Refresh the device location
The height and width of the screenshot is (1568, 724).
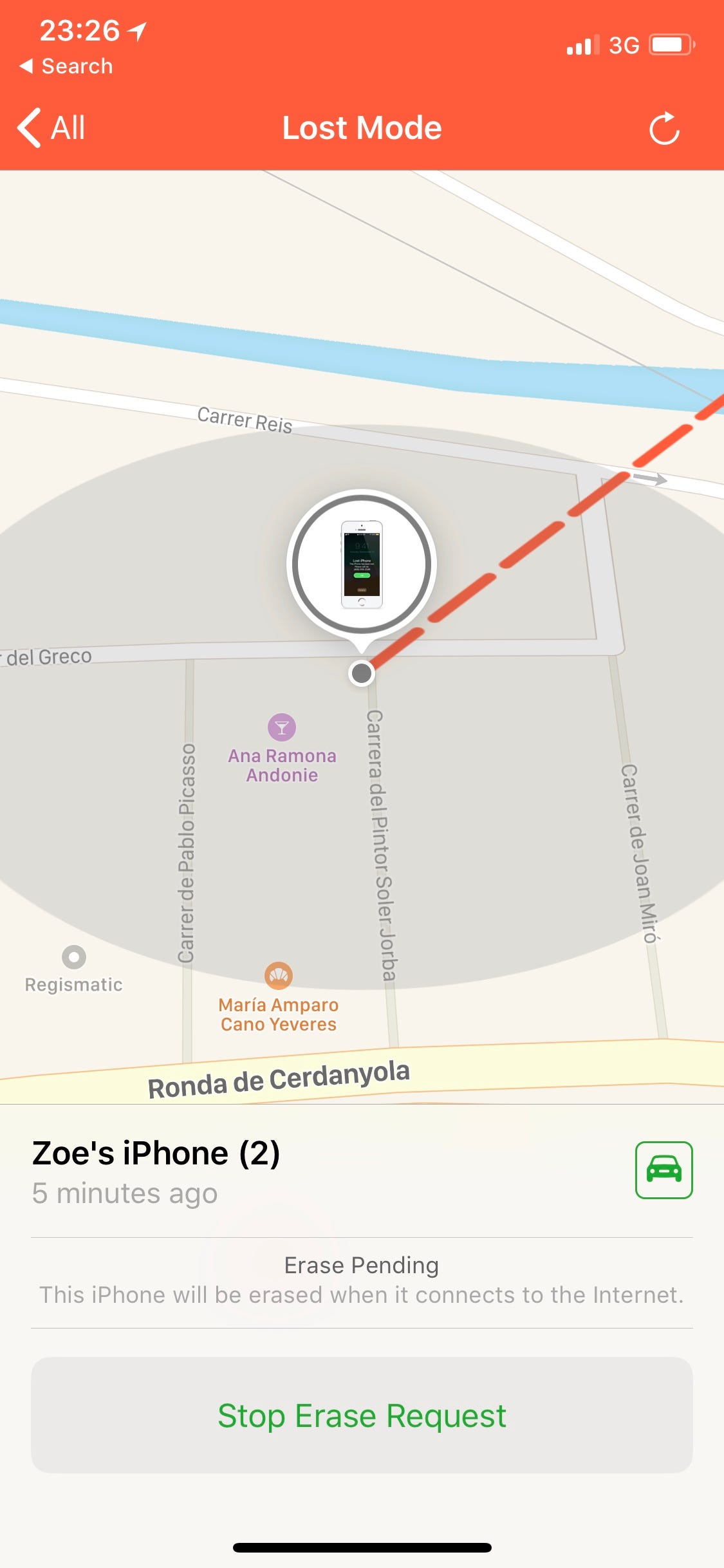coord(664,129)
